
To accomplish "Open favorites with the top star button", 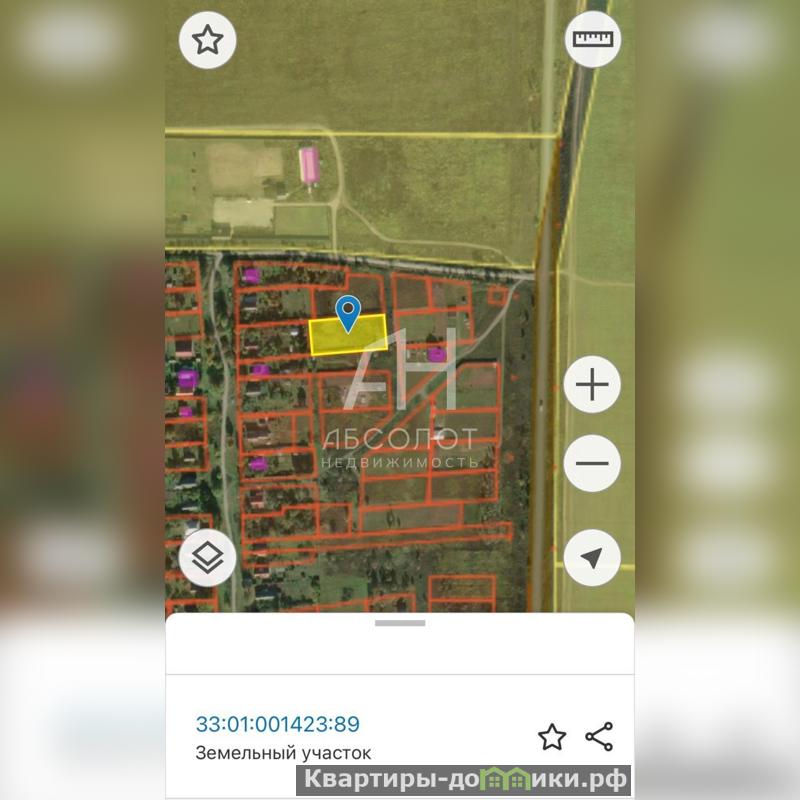I will tap(207, 41).
